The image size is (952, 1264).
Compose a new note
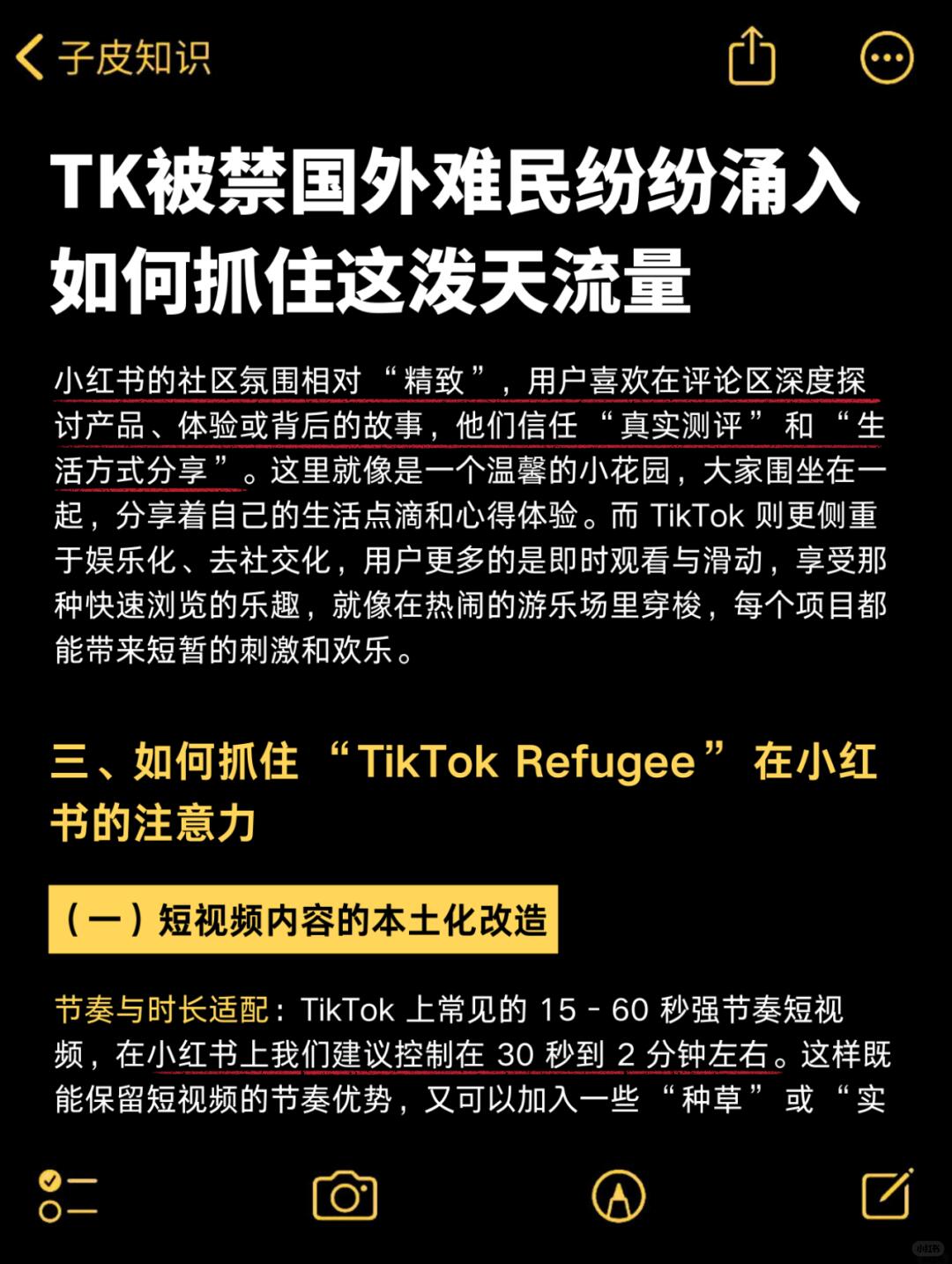pos(886,1194)
